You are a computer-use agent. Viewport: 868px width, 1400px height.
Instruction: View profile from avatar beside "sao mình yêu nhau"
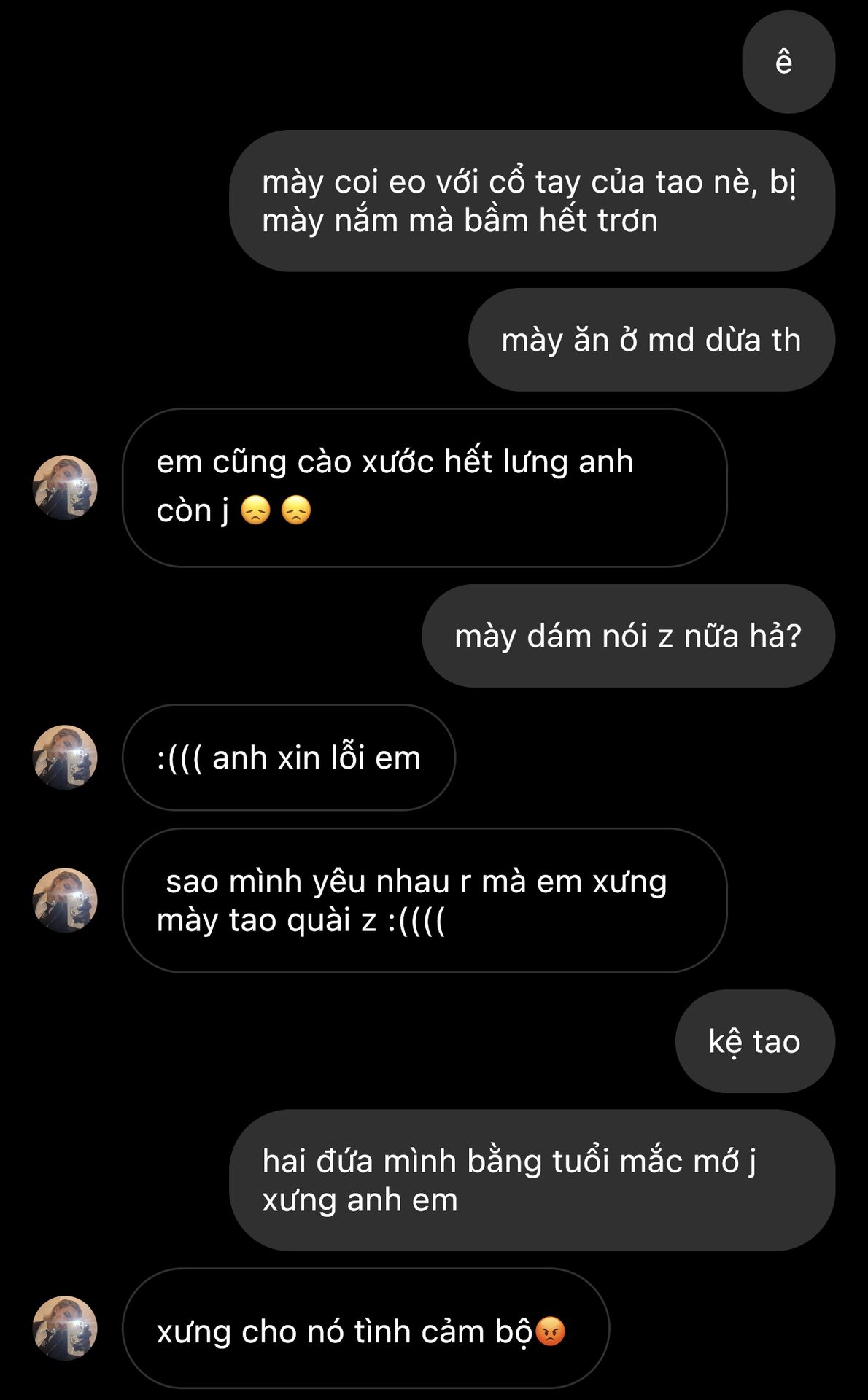65,900
